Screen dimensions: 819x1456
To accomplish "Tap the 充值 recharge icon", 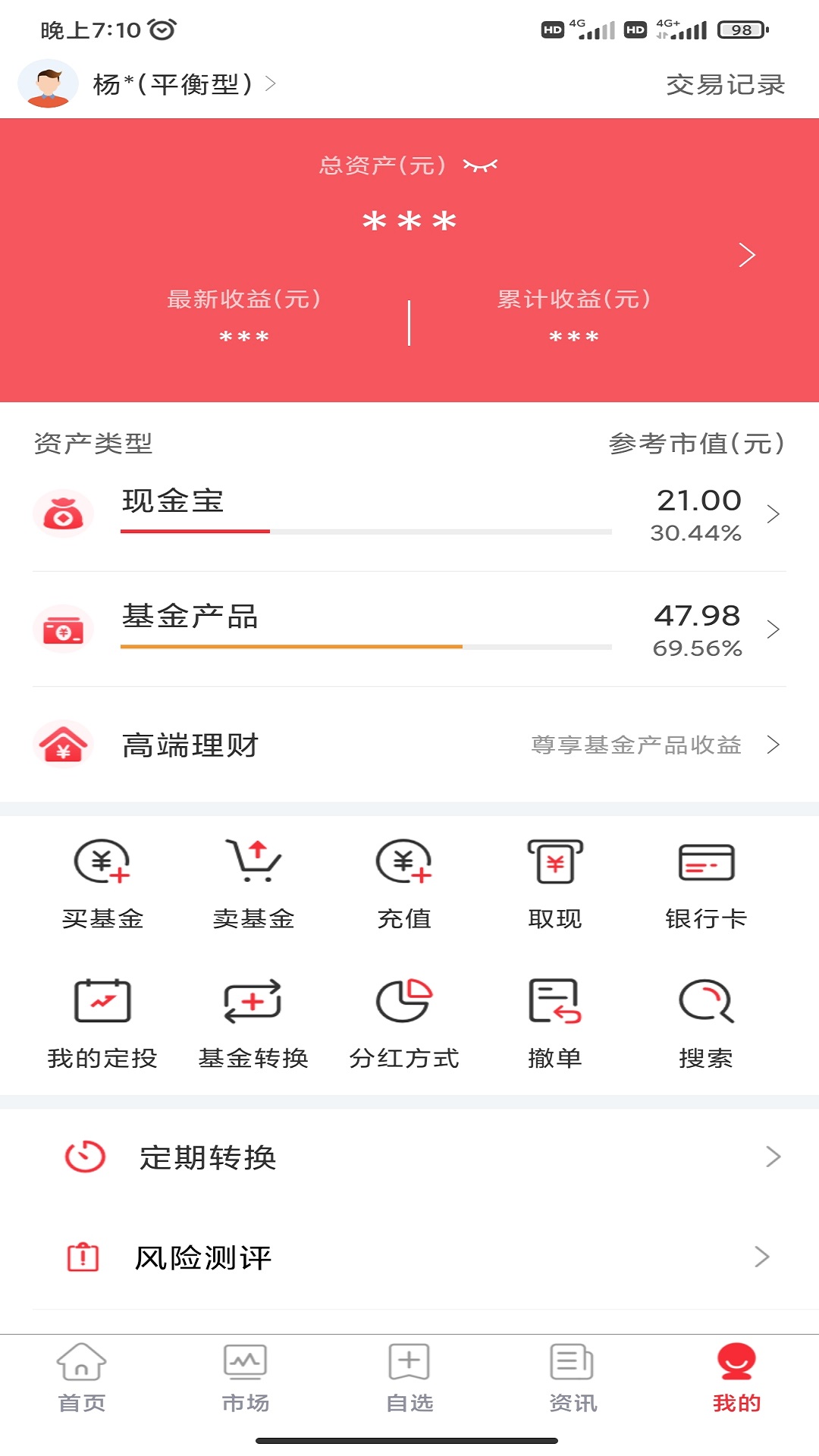I will [403, 863].
